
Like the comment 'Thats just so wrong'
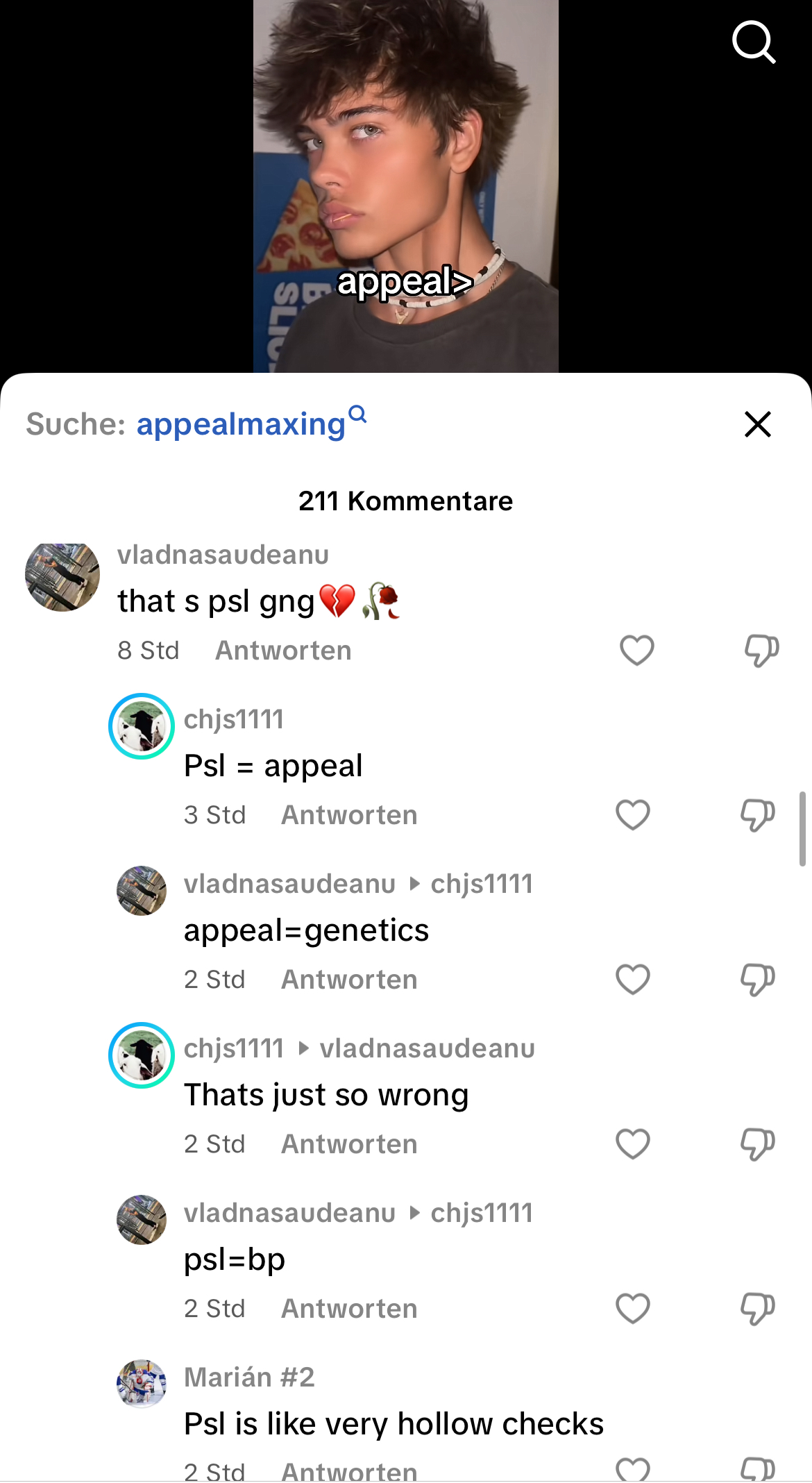(632, 1144)
